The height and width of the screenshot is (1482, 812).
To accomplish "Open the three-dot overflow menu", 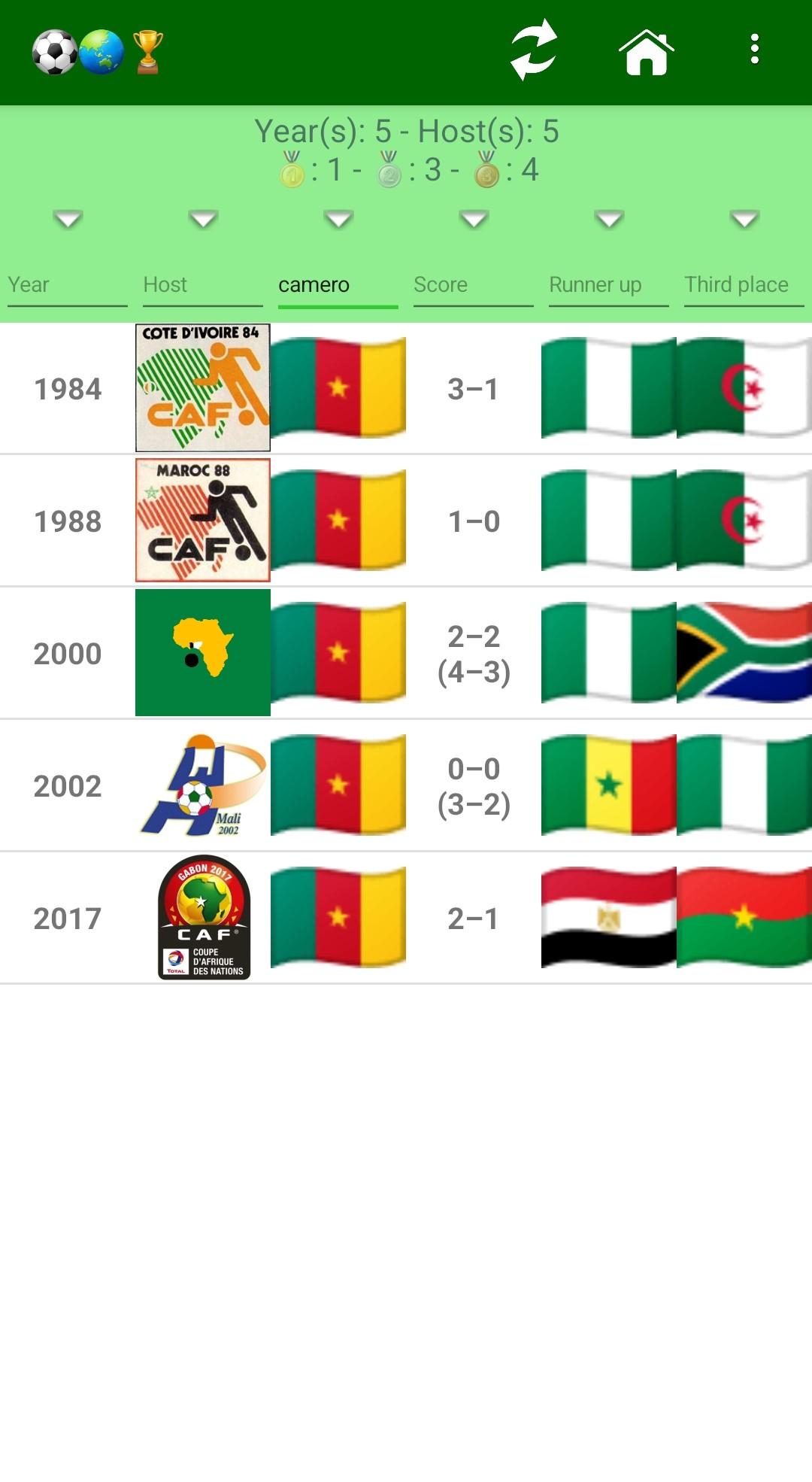I will pyautogui.click(x=754, y=50).
